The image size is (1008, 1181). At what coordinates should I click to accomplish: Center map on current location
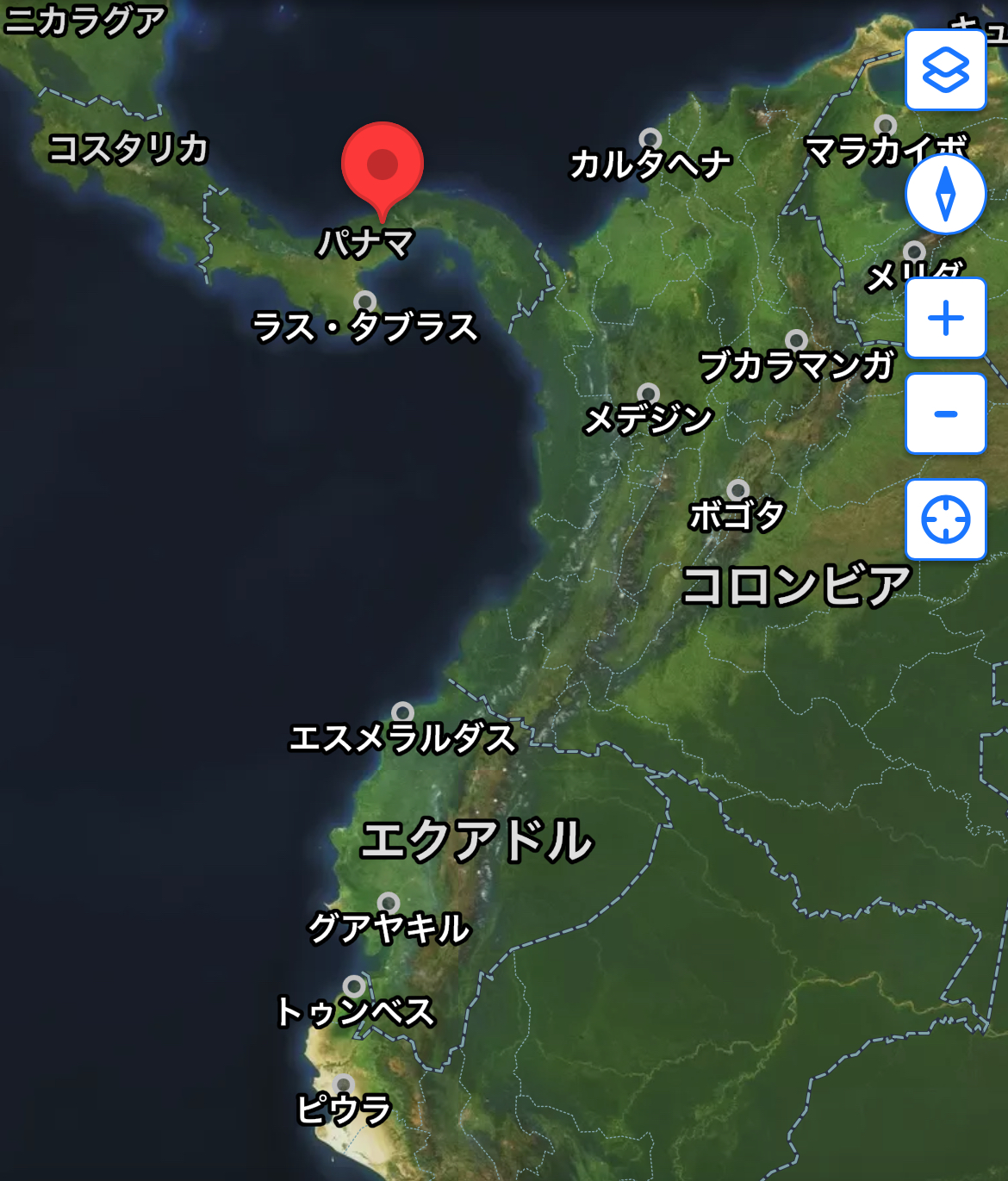click(945, 519)
